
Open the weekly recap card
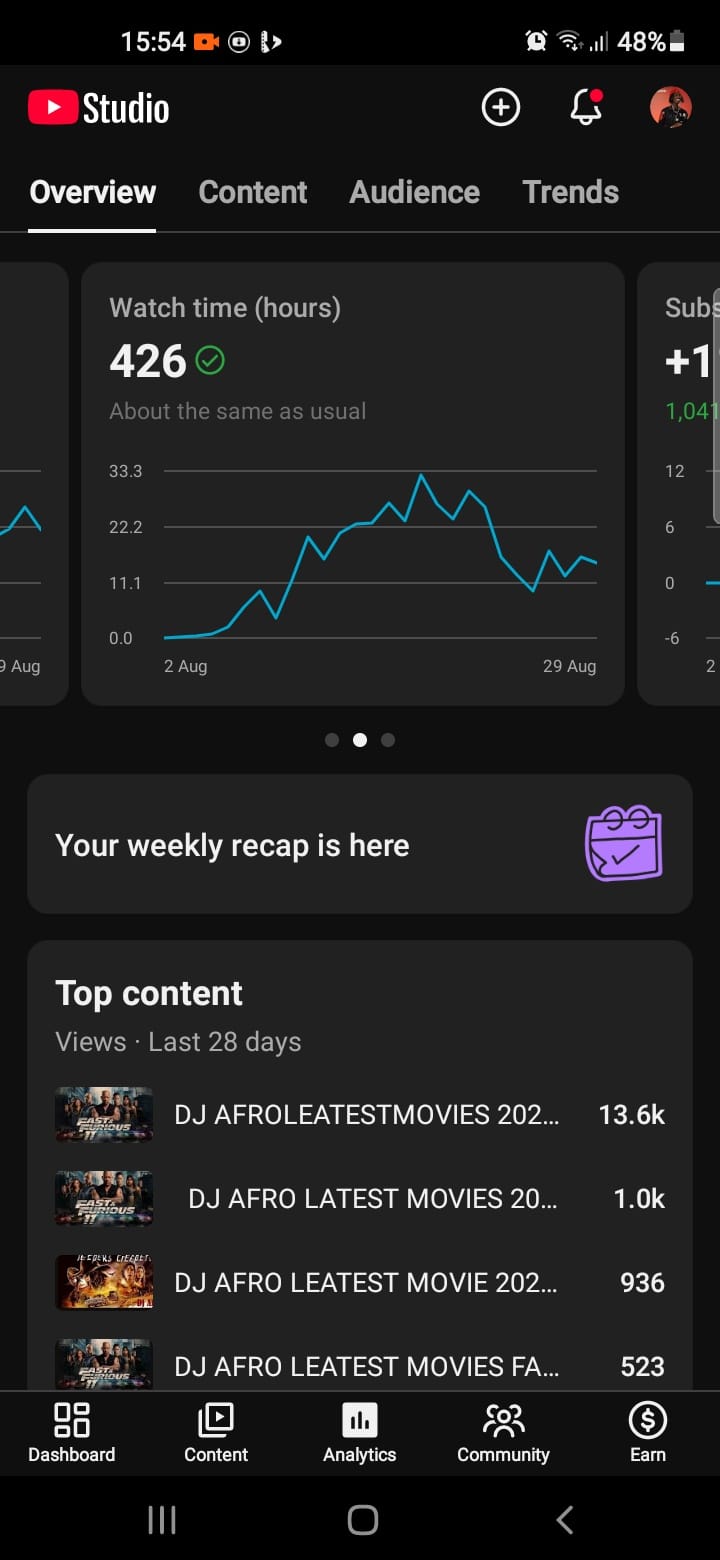coord(360,844)
